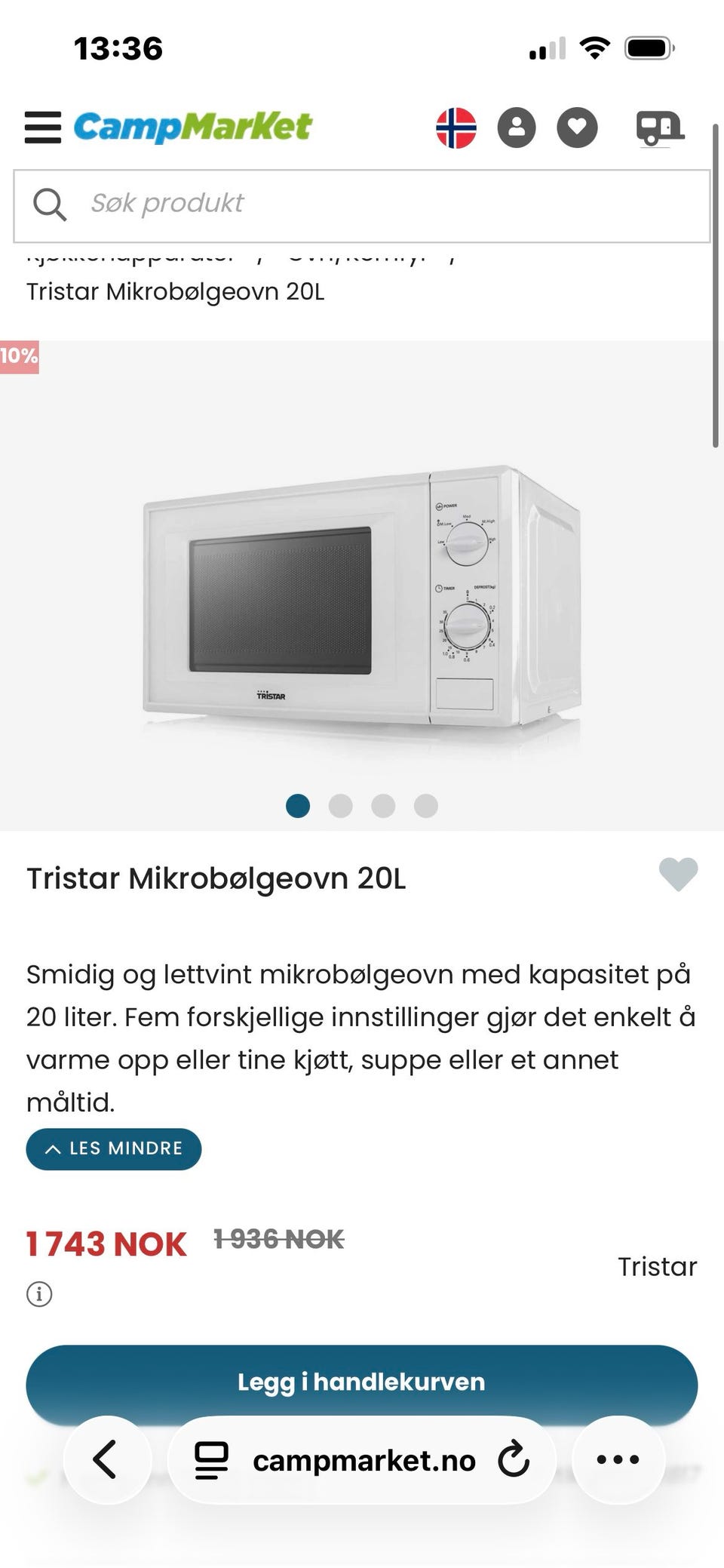
Task: Open the campmarket.no address bar
Action: click(x=364, y=1461)
